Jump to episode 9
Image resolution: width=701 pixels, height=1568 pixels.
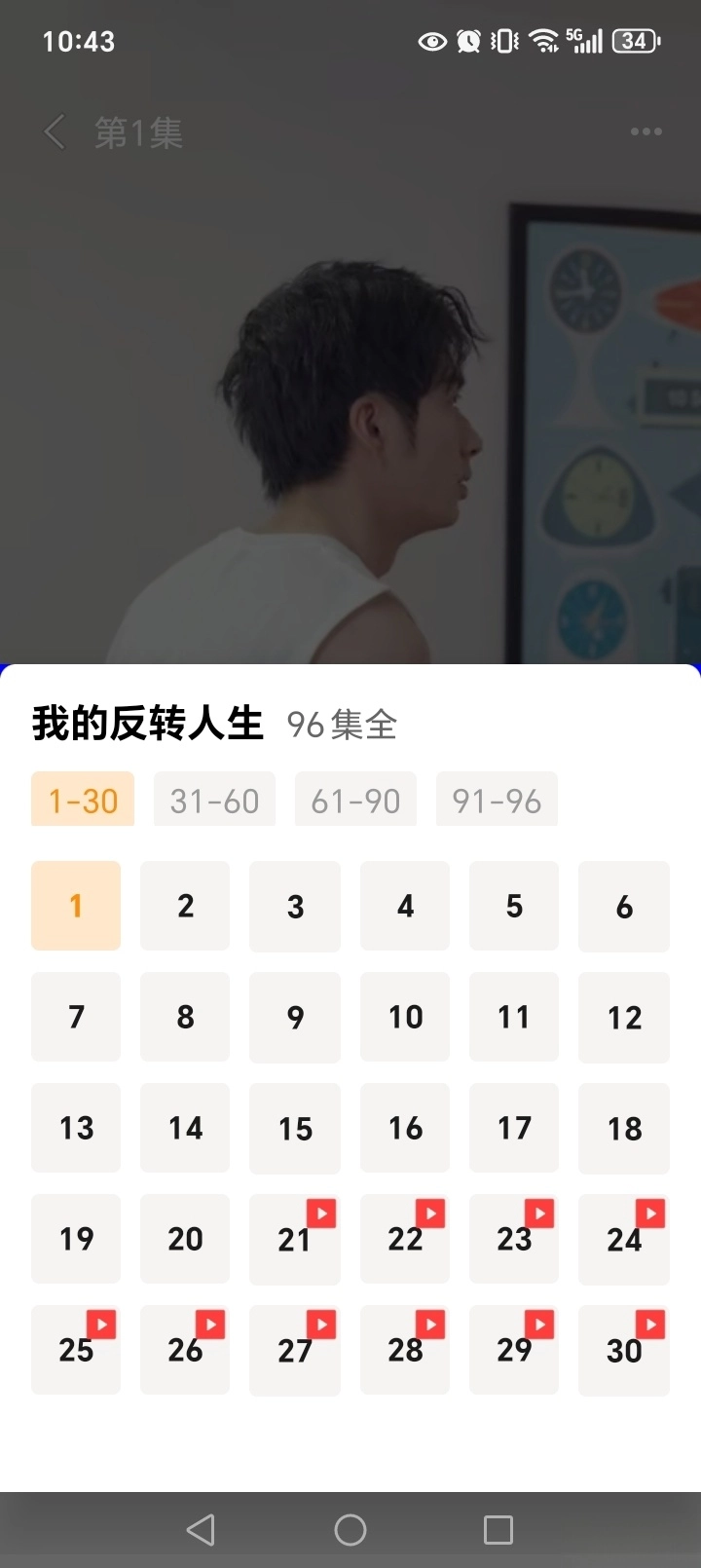295,1018
